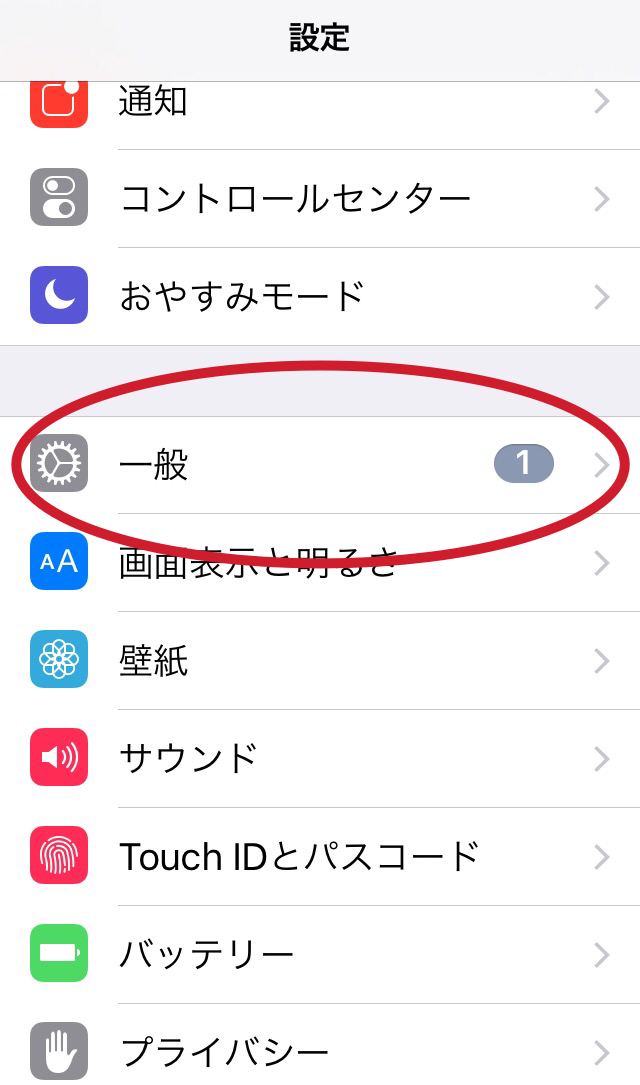
Task: Open Touch IDとパスコード settings
Action: click(320, 857)
